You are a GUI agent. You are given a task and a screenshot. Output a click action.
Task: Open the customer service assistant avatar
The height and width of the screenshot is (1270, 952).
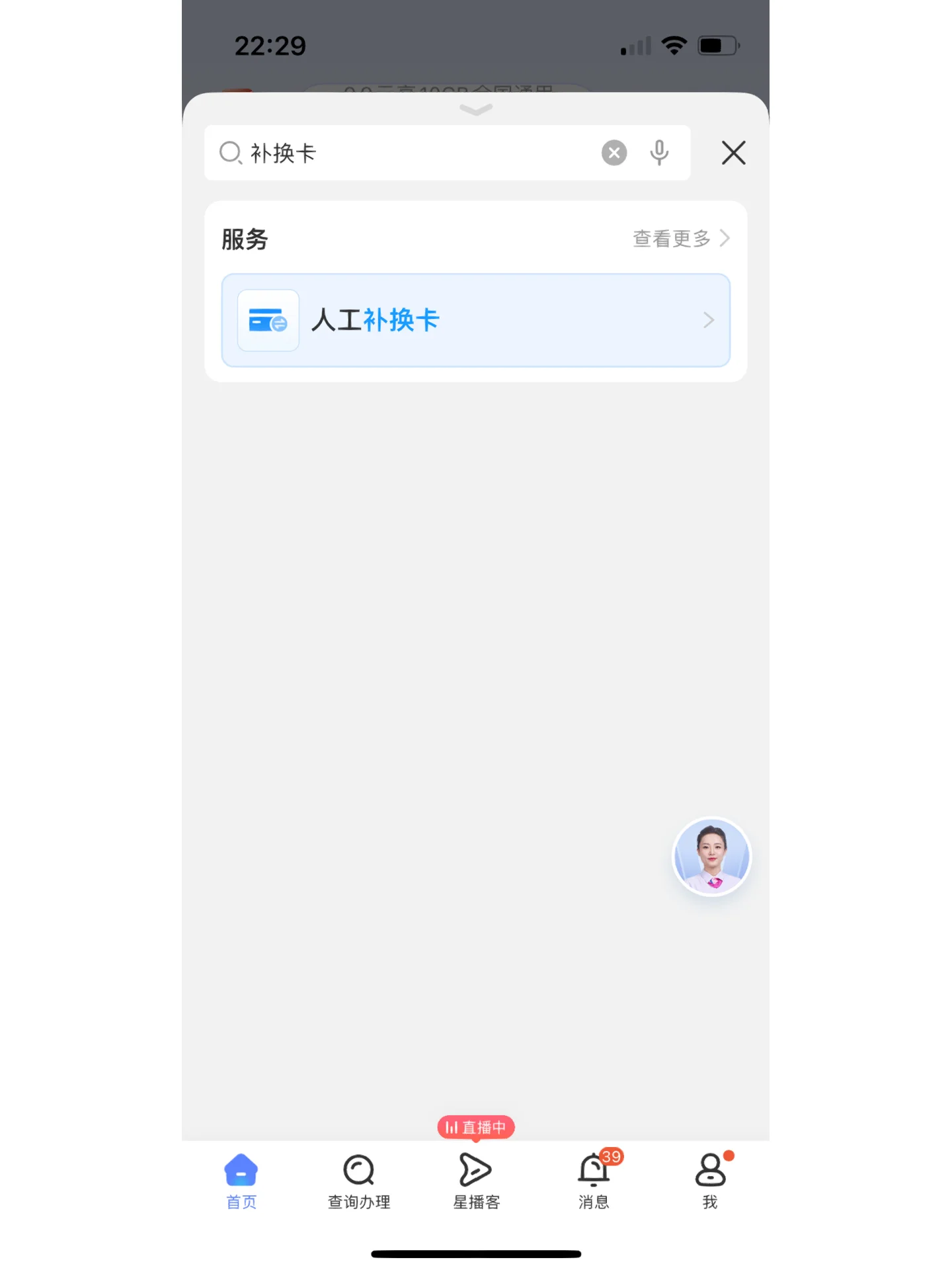[711, 856]
